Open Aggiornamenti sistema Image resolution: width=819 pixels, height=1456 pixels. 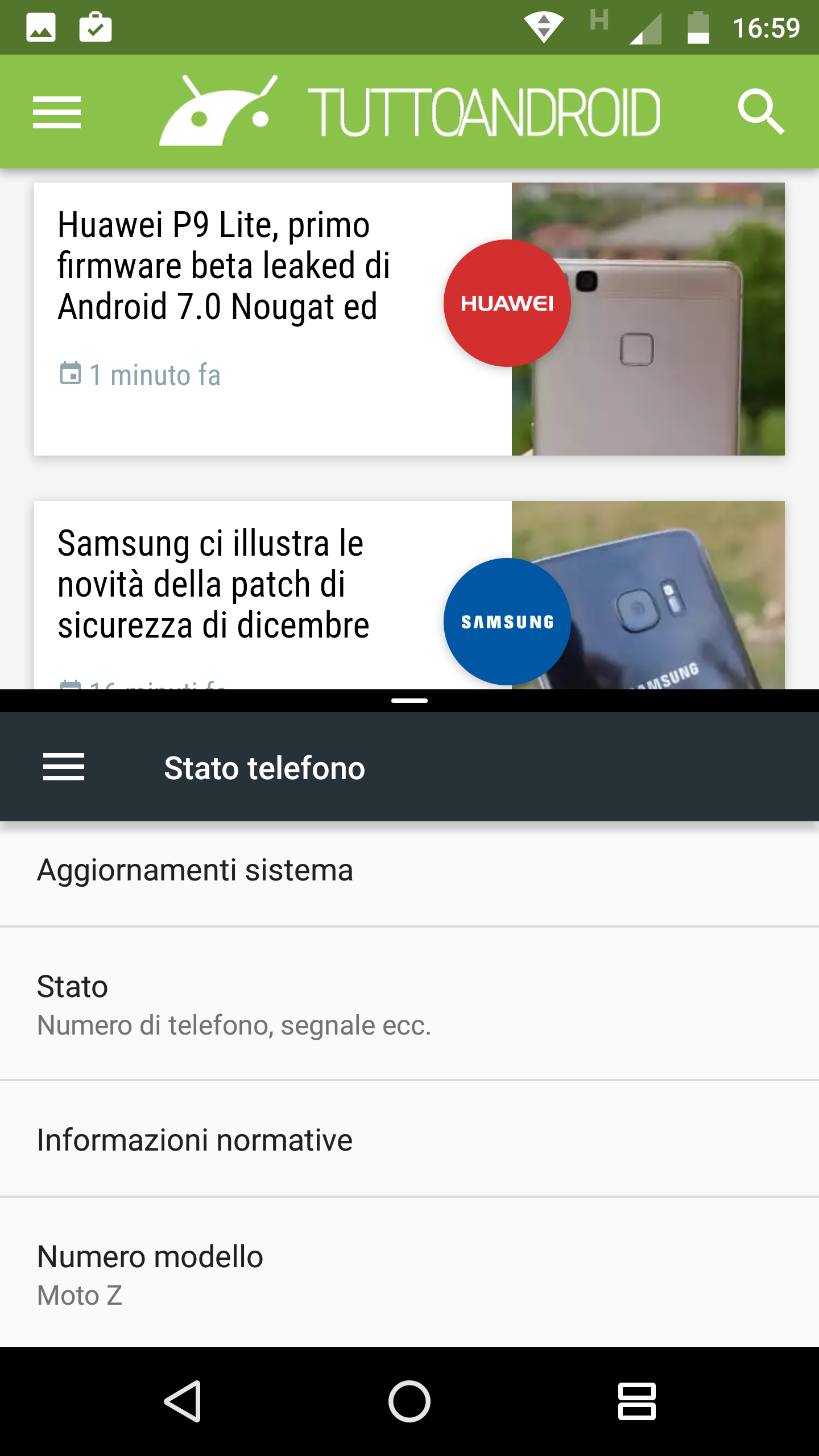tap(409, 870)
